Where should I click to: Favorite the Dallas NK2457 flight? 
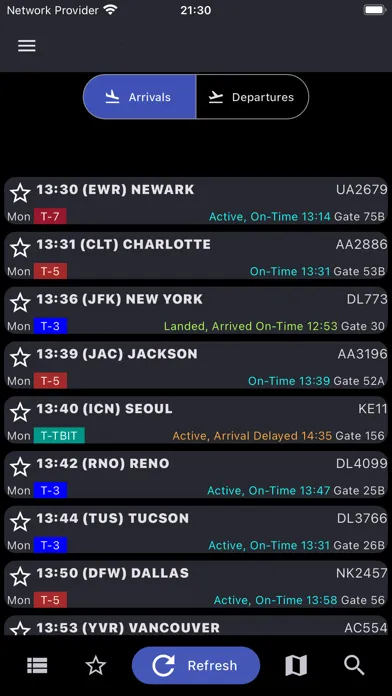click(x=20, y=577)
